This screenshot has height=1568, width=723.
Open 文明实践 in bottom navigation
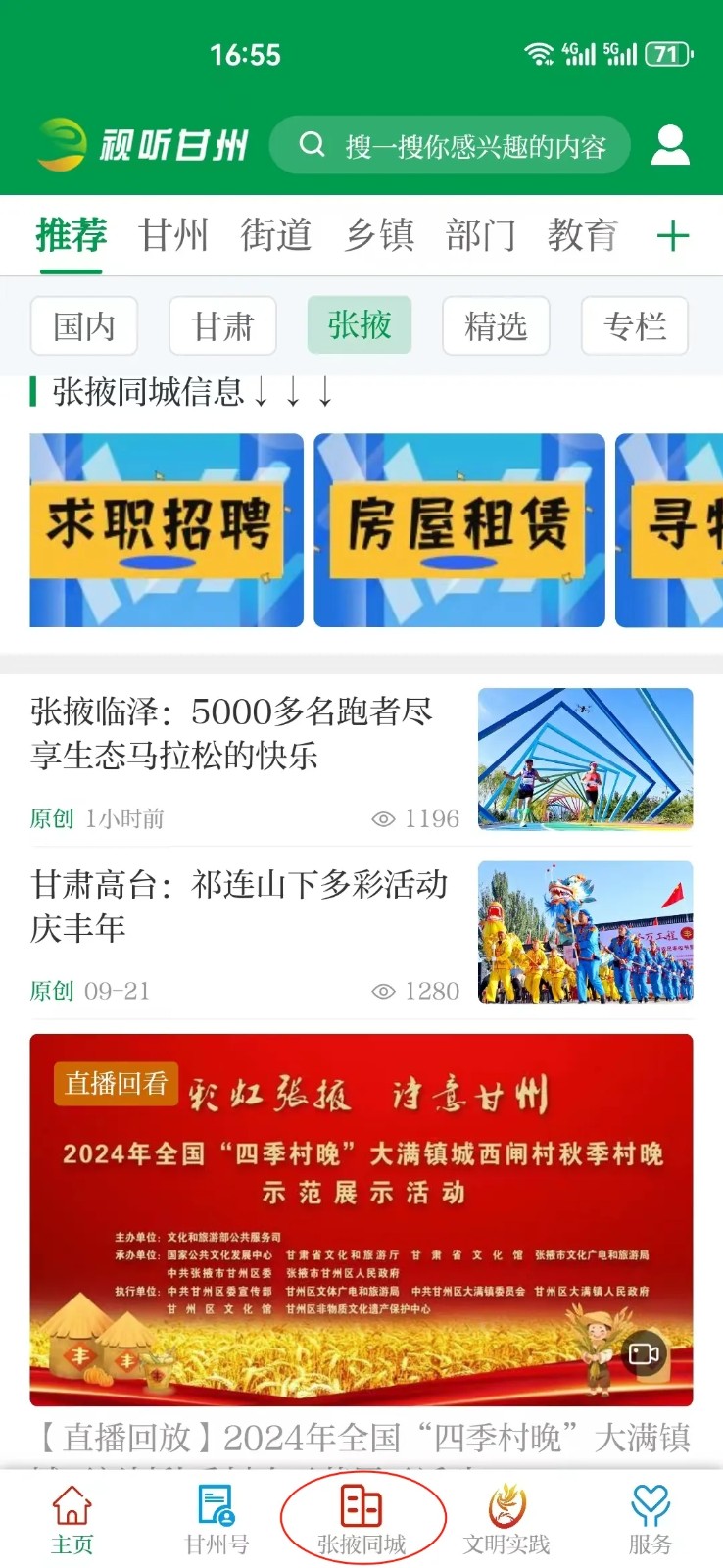coord(506,1519)
